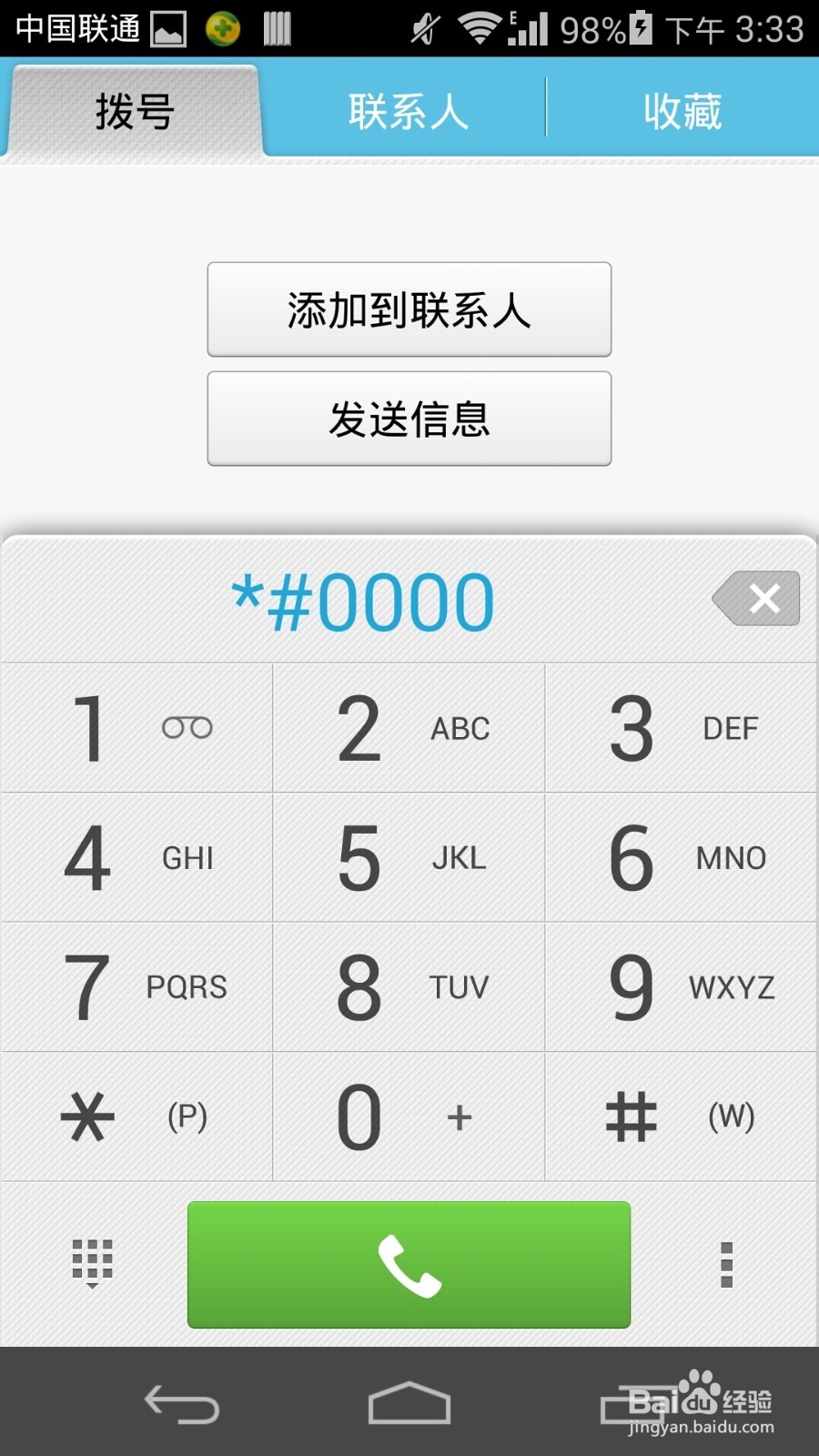
Task: Open the 收藏 tab
Action: [681, 109]
